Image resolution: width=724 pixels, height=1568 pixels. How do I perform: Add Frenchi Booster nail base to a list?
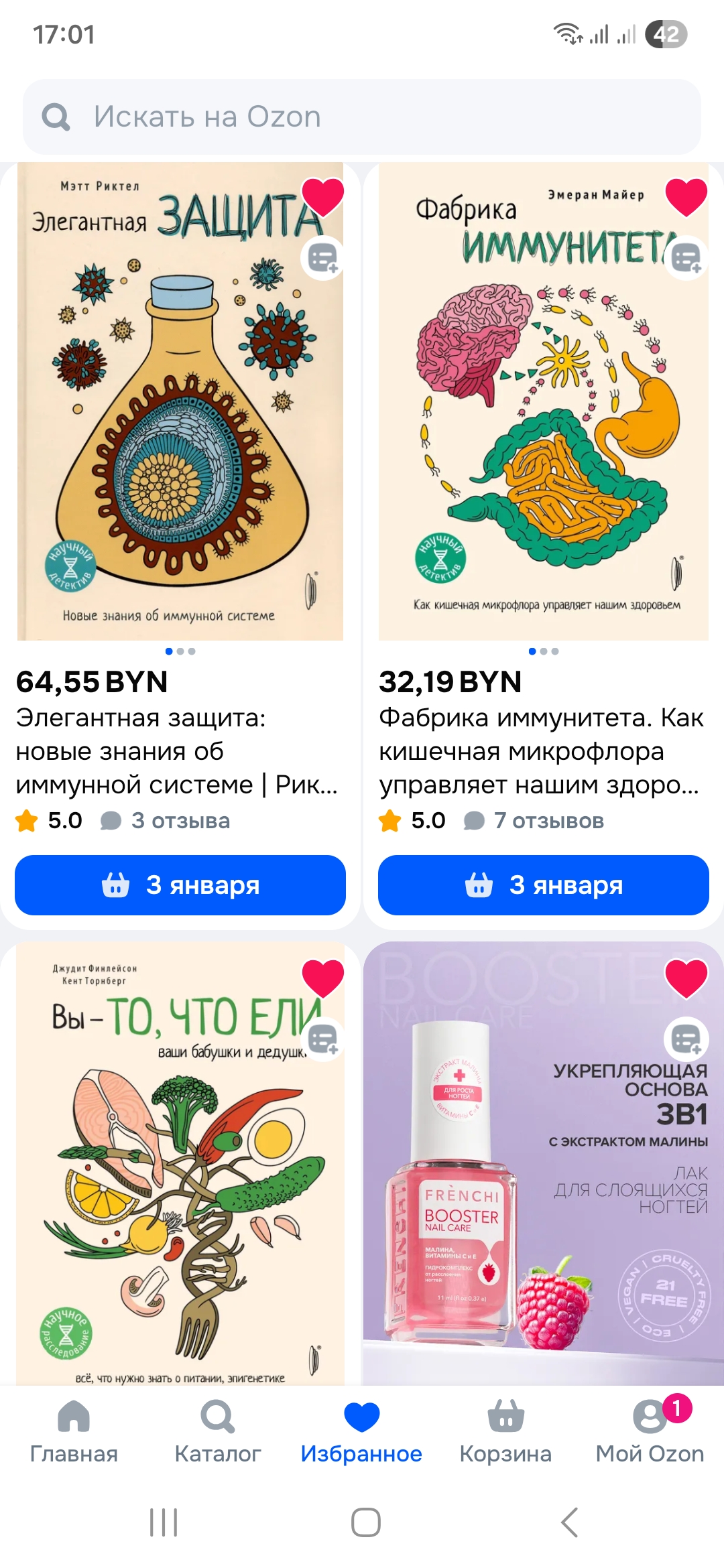point(686,1039)
